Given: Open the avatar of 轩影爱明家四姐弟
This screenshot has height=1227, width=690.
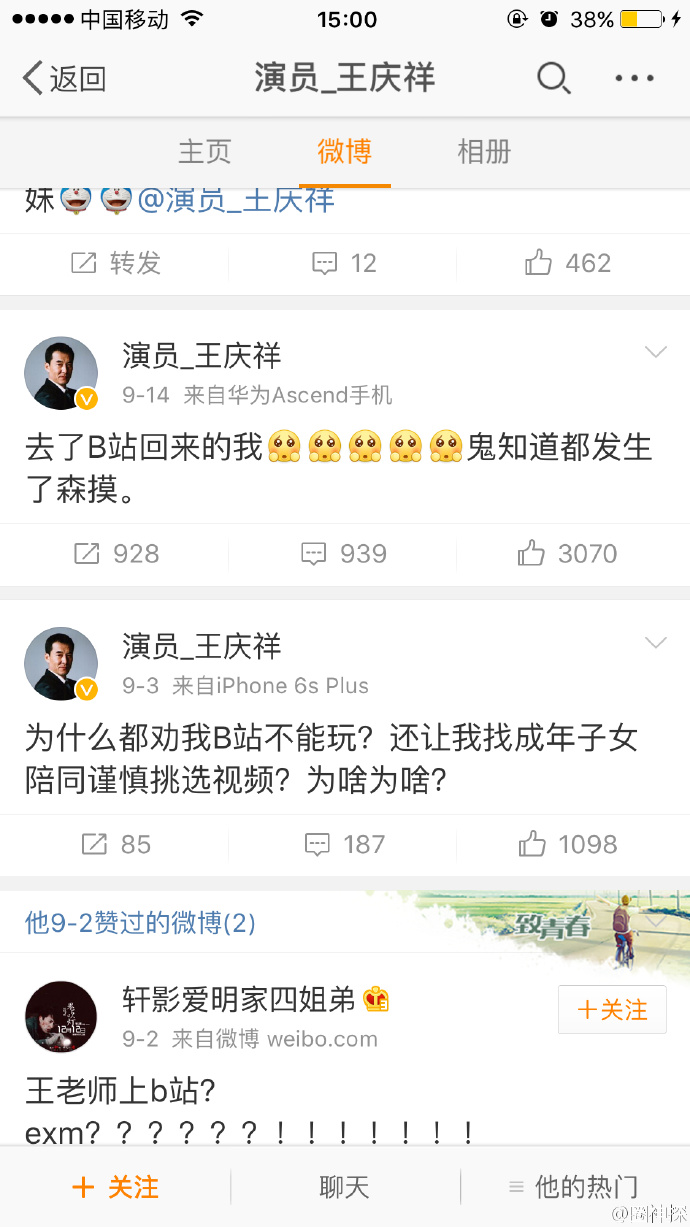Looking at the screenshot, I should click(61, 1017).
